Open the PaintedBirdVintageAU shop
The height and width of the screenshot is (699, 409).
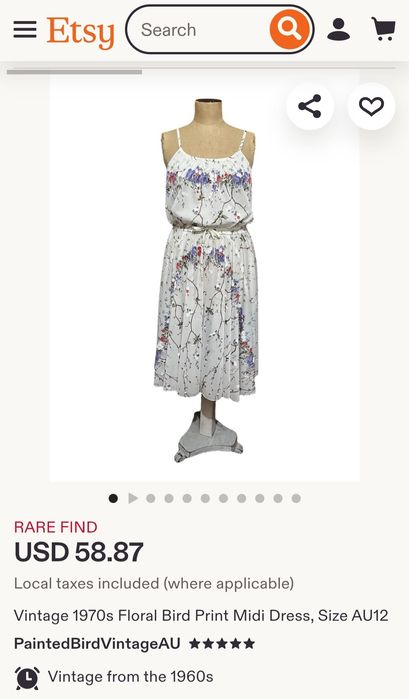click(97, 643)
